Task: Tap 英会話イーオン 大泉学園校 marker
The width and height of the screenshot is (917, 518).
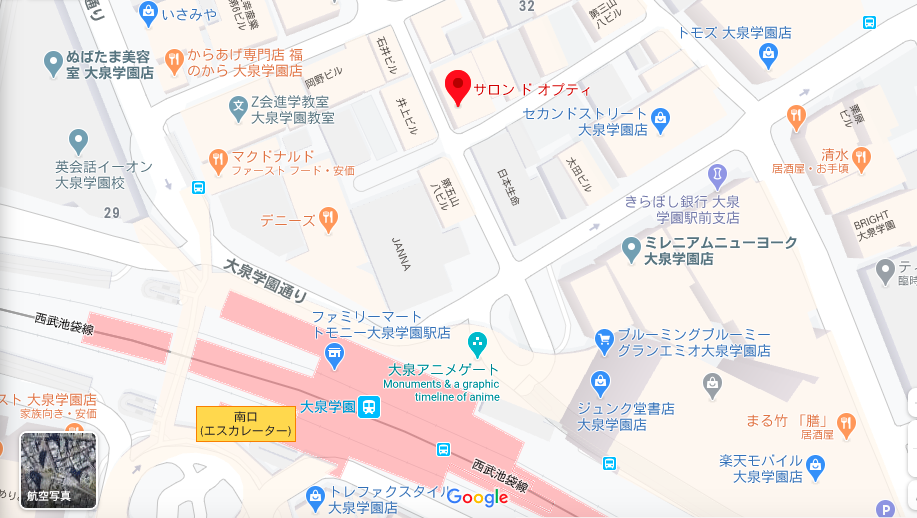Action: pos(78,141)
